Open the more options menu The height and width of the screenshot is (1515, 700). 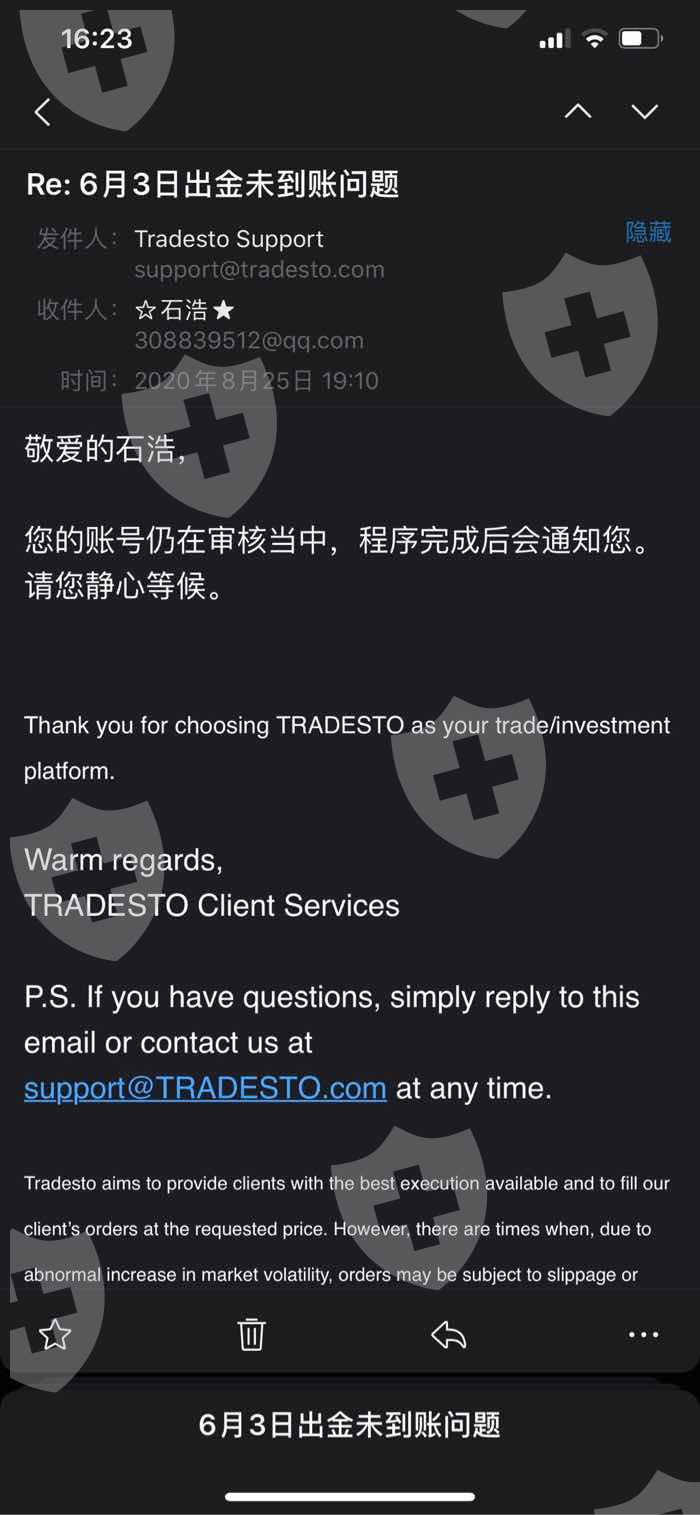pos(643,1334)
